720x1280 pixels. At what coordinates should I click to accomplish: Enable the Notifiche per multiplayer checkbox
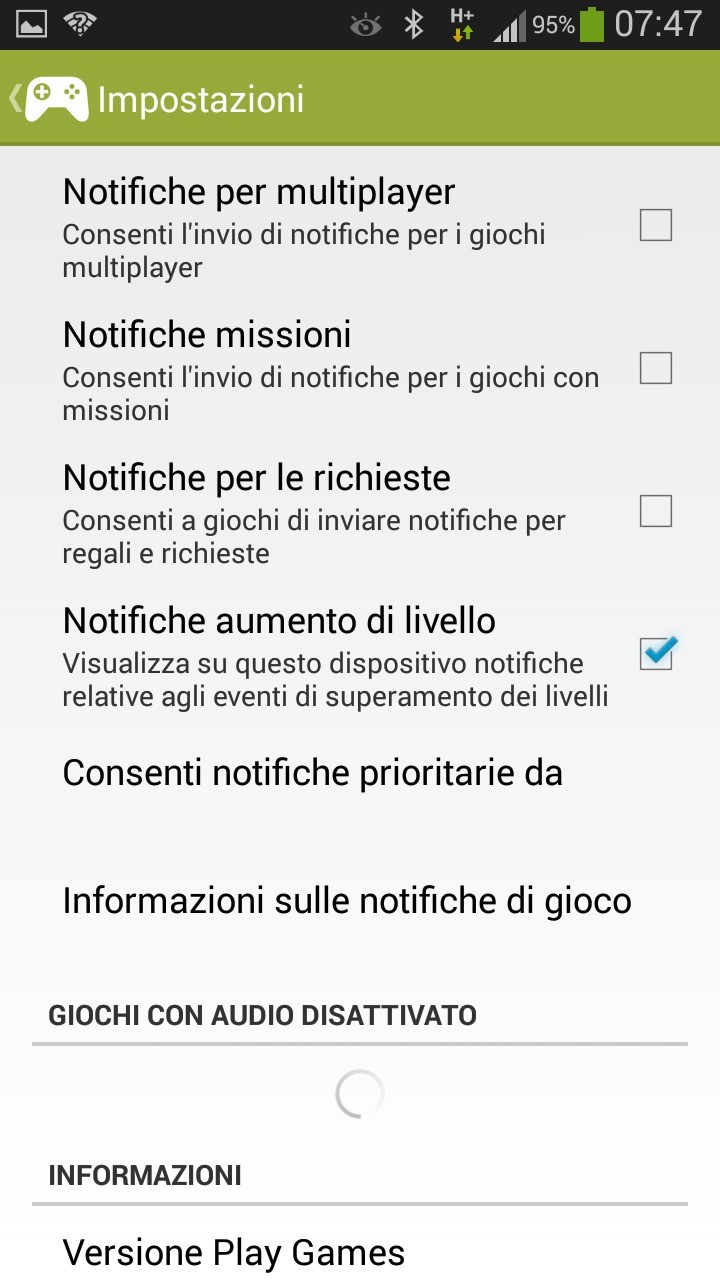click(x=656, y=226)
